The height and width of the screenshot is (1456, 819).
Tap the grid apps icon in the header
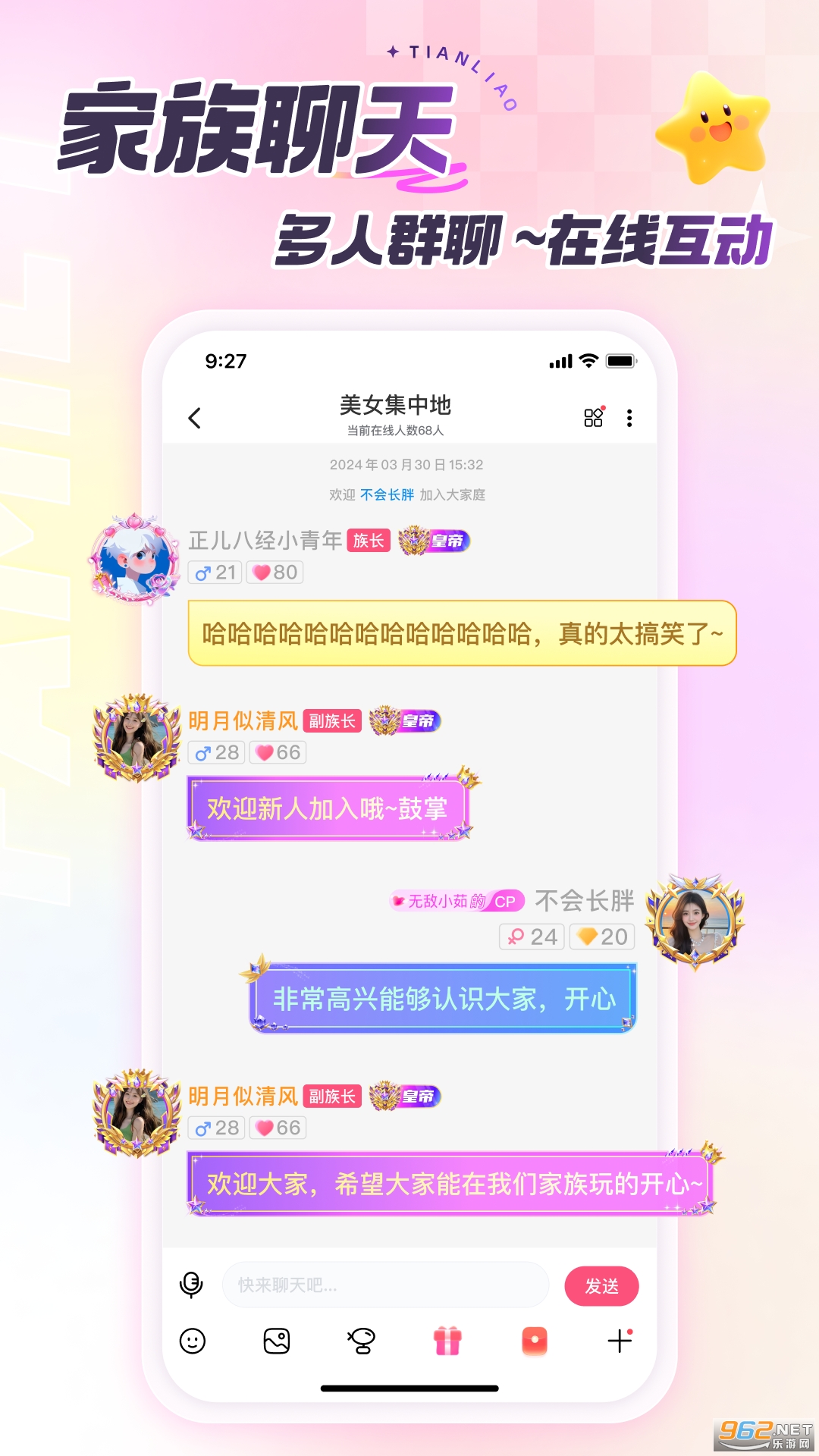(x=595, y=417)
